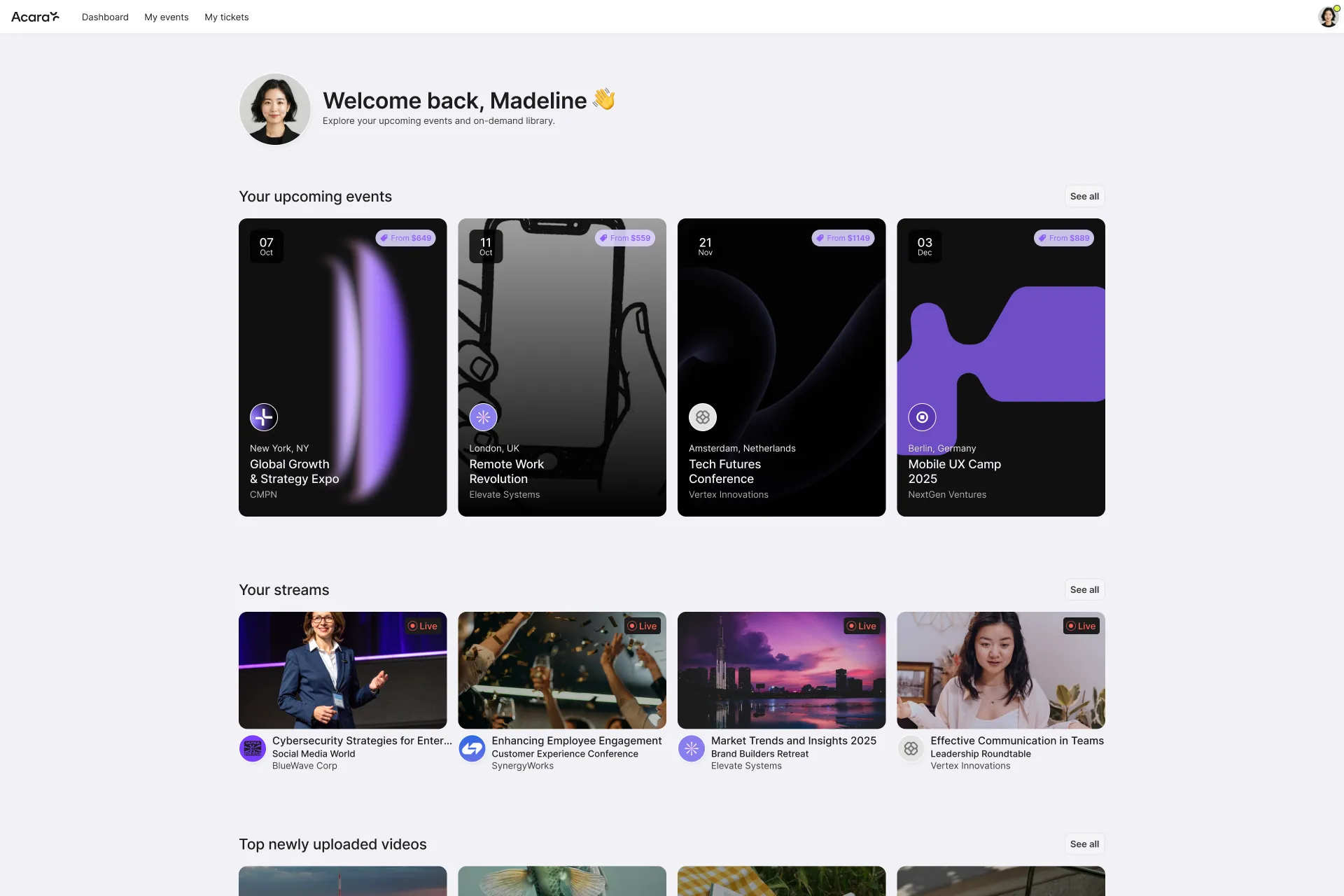Tap the Acara logo to go home
1344x896 pixels.
pyautogui.click(x=35, y=17)
